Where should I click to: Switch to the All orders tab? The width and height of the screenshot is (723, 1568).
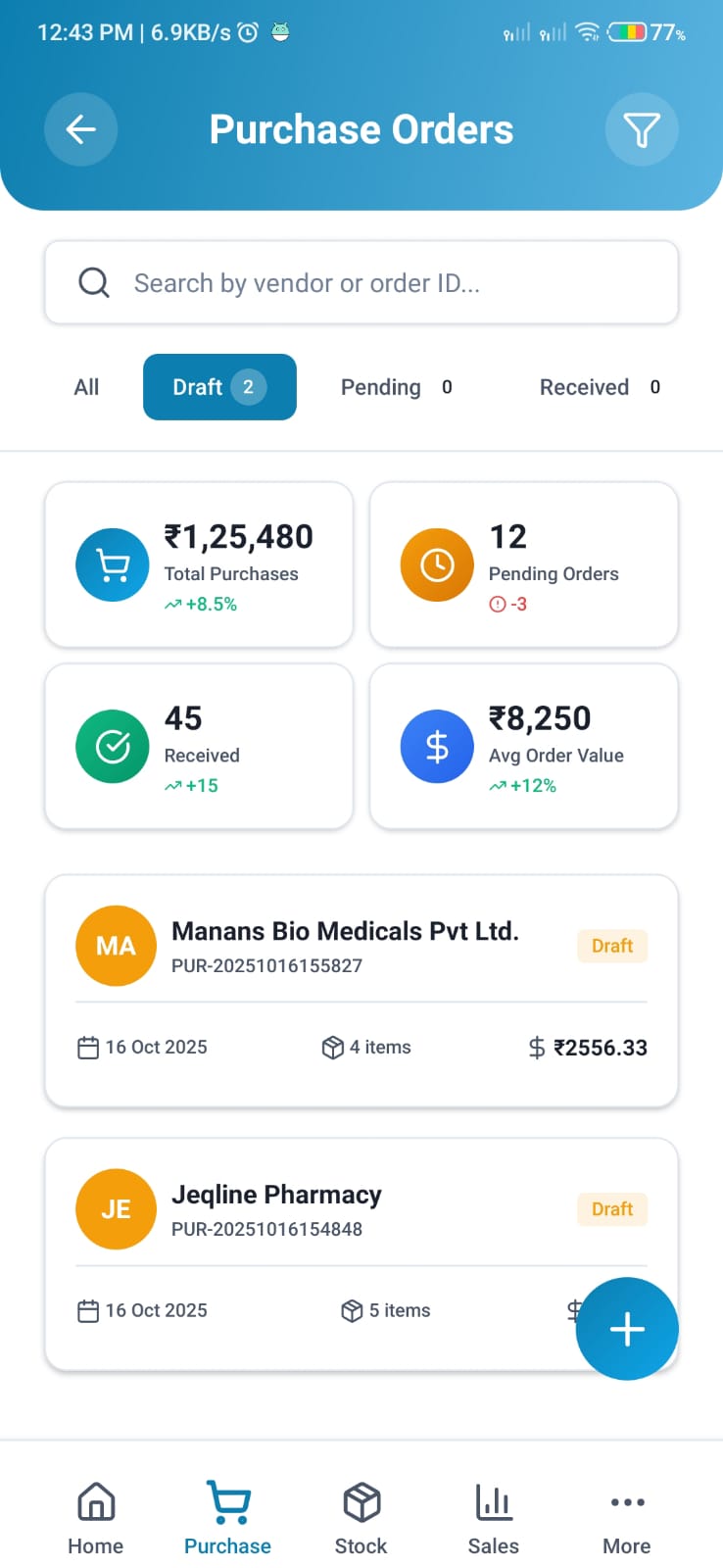[86, 387]
